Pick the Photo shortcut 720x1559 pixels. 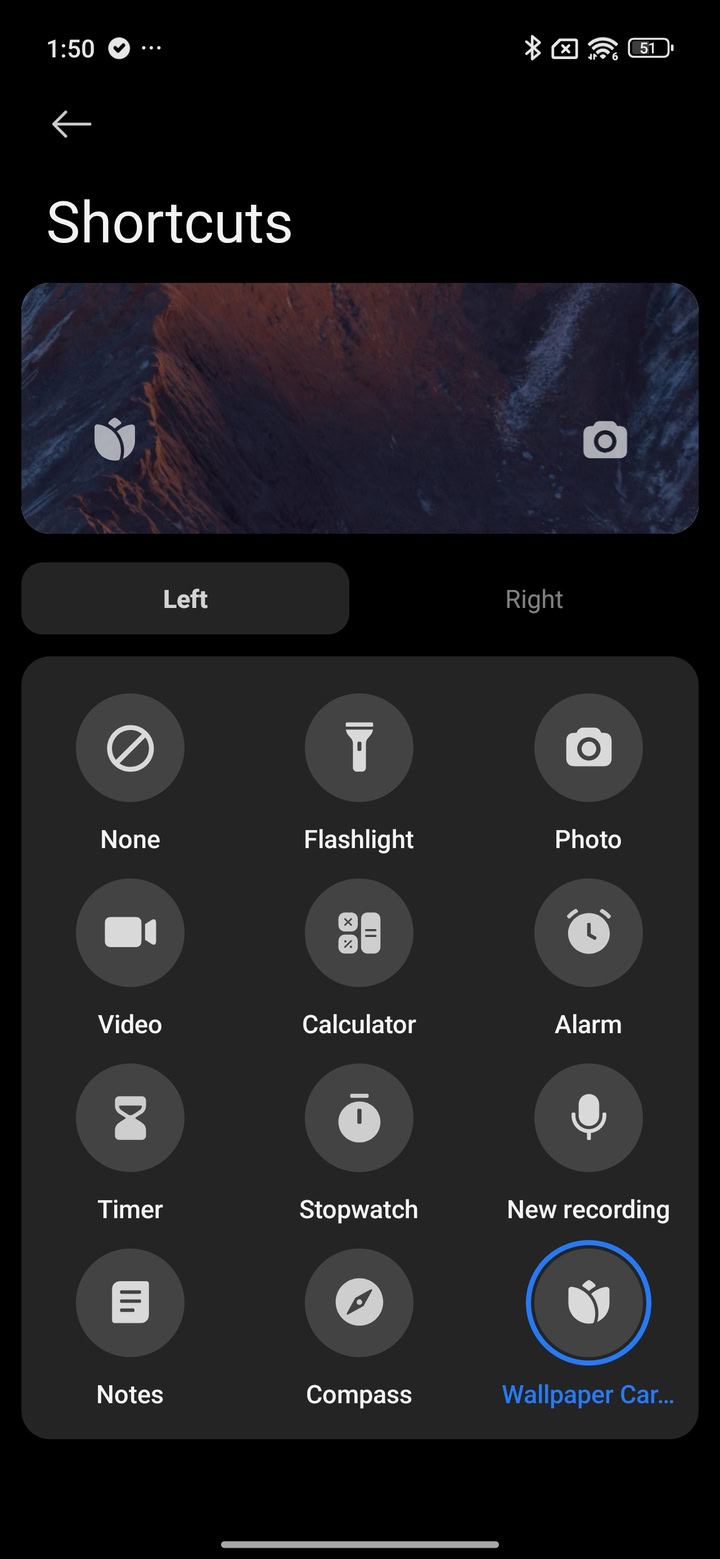(x=588, y=748)
